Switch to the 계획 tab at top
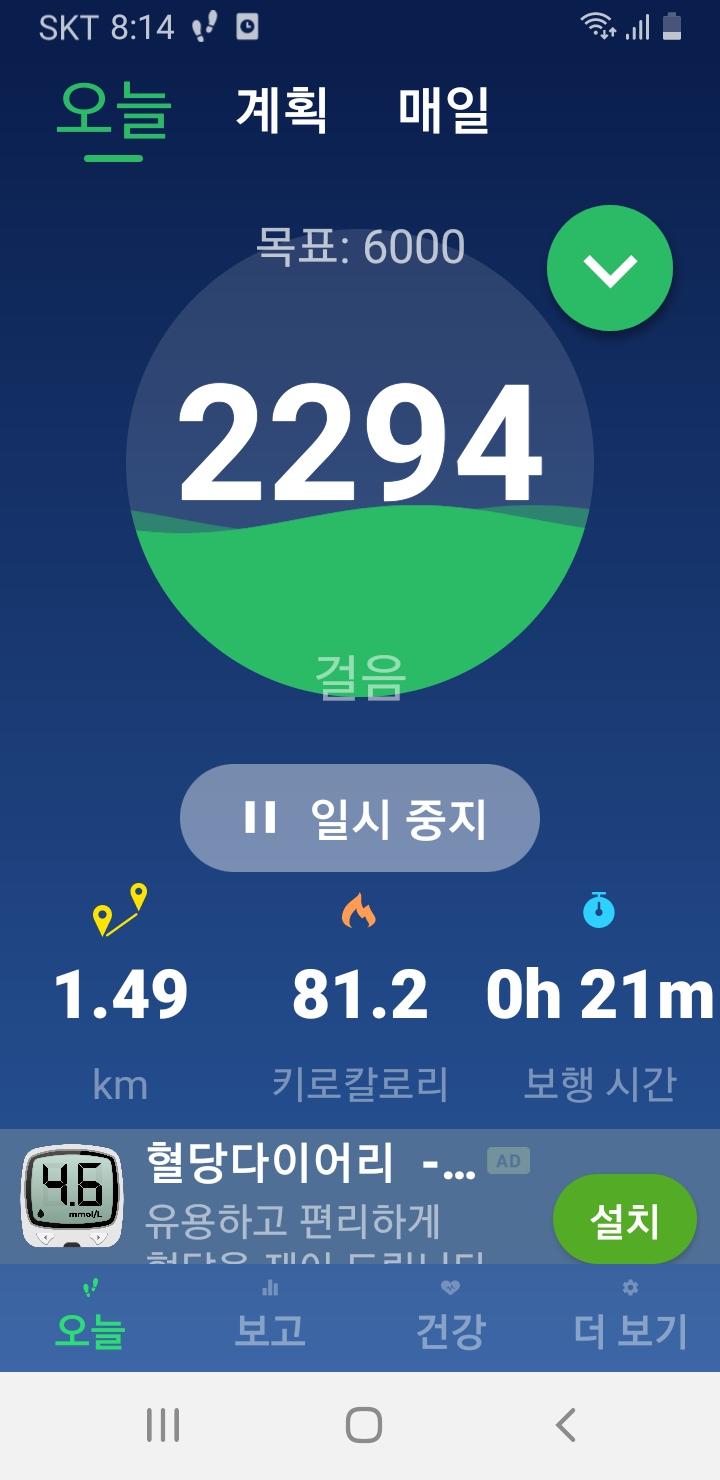Screen dimensions: 720x1480 coord(281,109)
